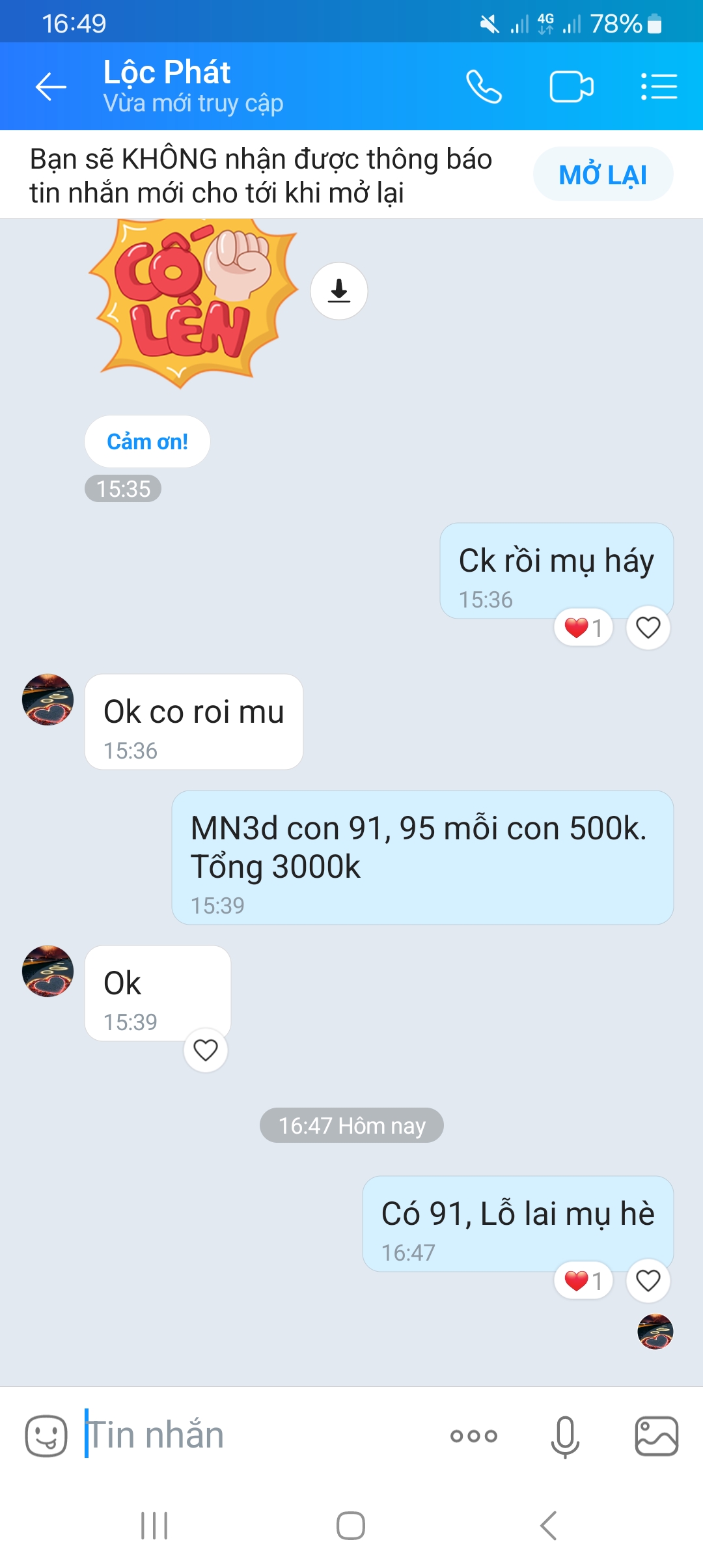703x1568 pixels.
Task: Like the "Ck rồi mụ hãy" message
Action: point(648,628)
